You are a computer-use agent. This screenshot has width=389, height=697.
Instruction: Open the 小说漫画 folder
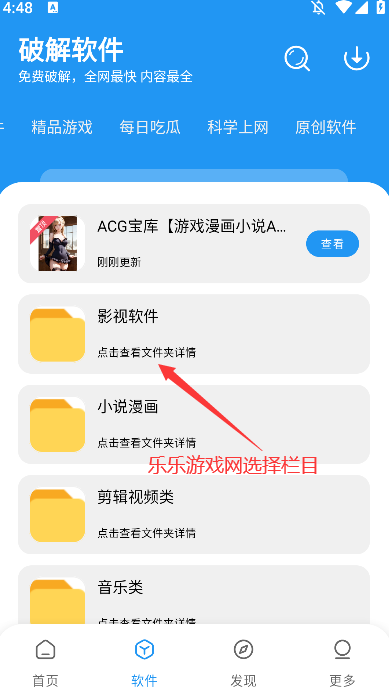(194, 424)
